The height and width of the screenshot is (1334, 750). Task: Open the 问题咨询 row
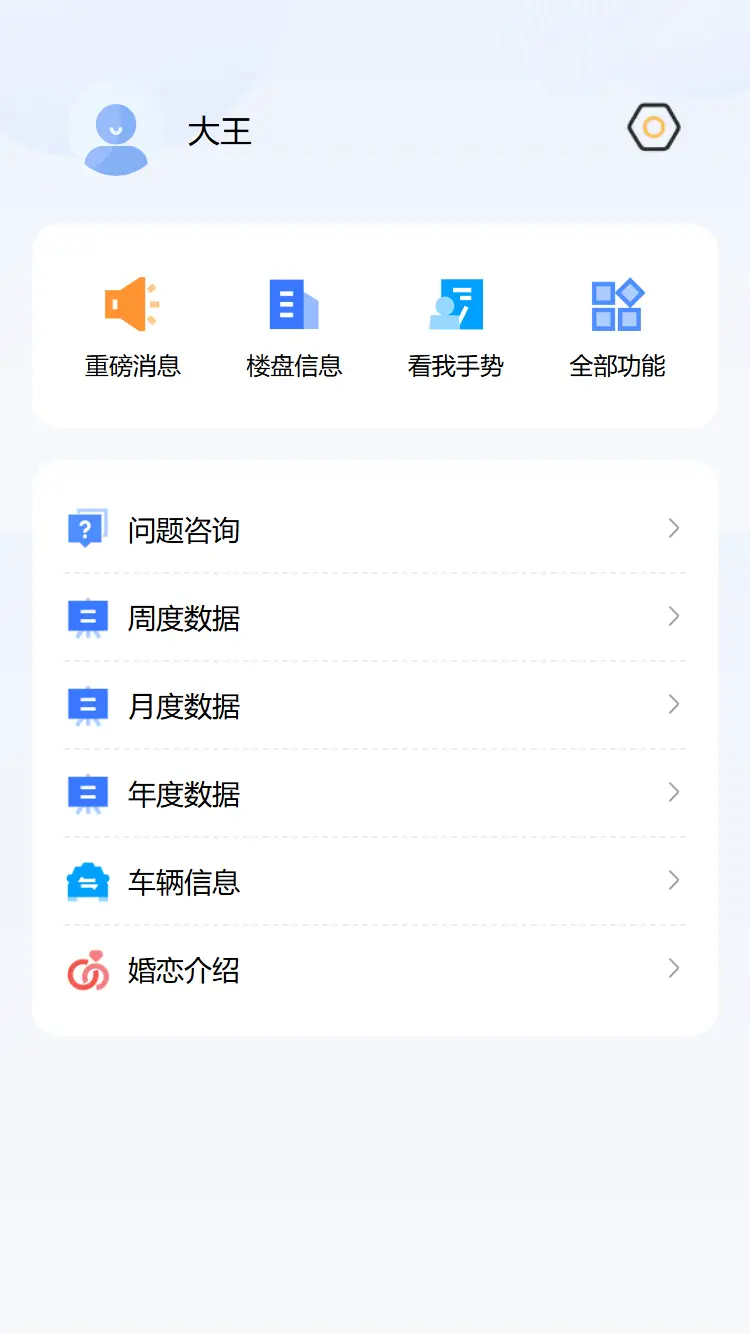pyautogui.click(x=375, y=529)
